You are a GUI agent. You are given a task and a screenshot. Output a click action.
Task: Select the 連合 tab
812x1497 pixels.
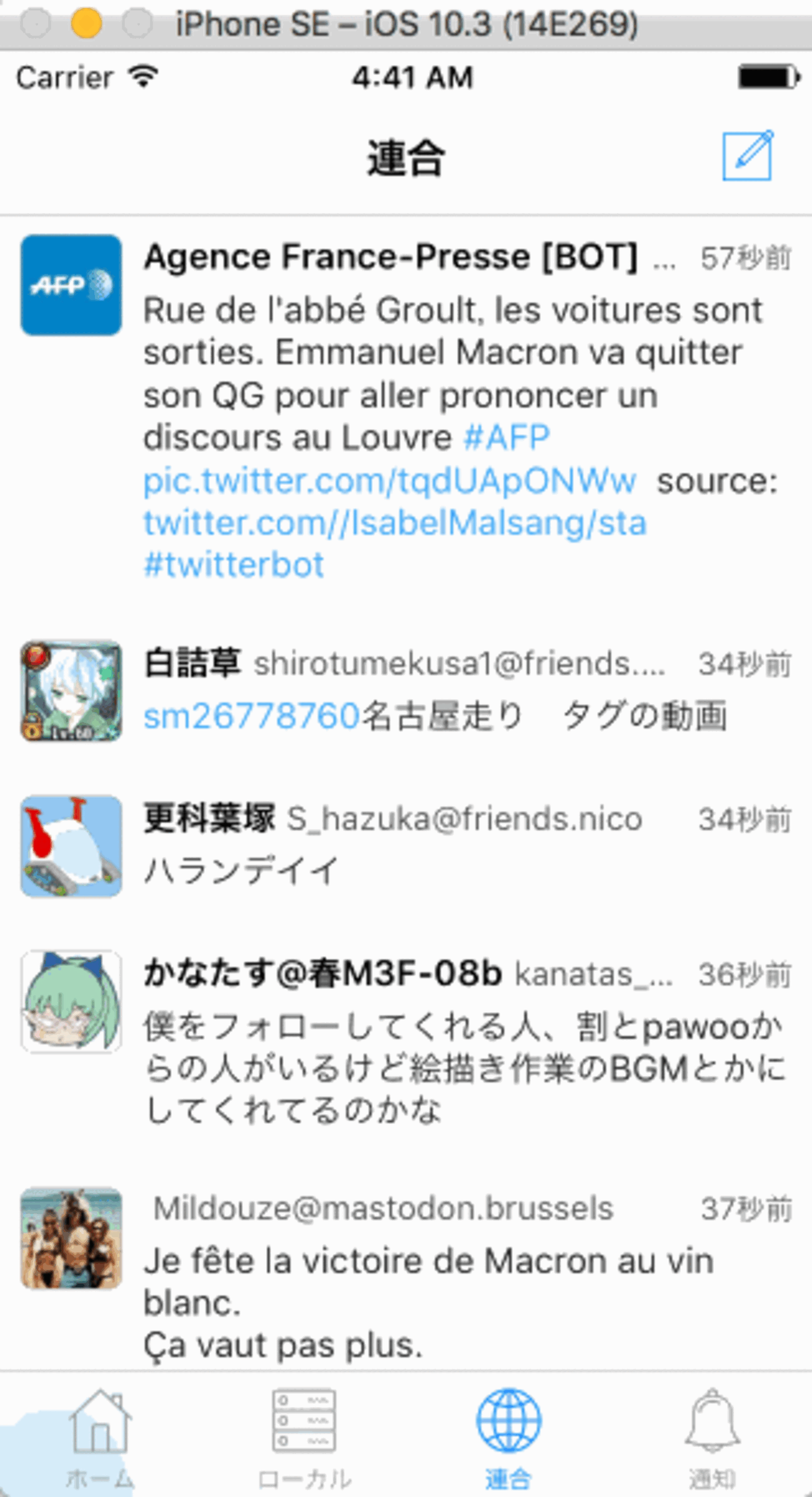(508, 1438)
